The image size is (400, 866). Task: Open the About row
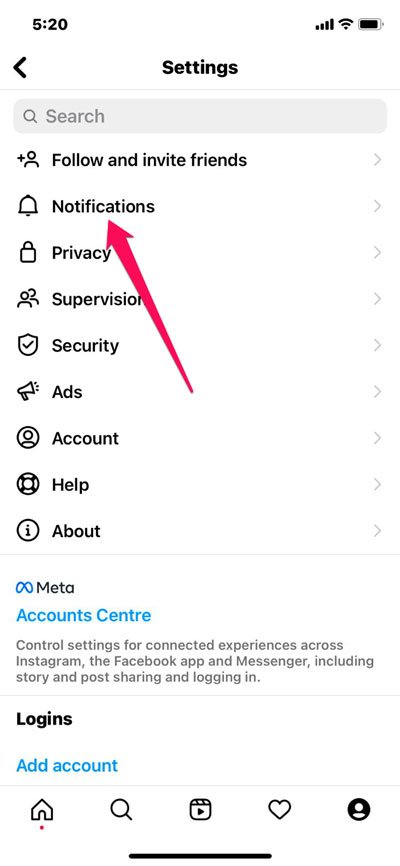pyautogui.click(x=200, y=531)
